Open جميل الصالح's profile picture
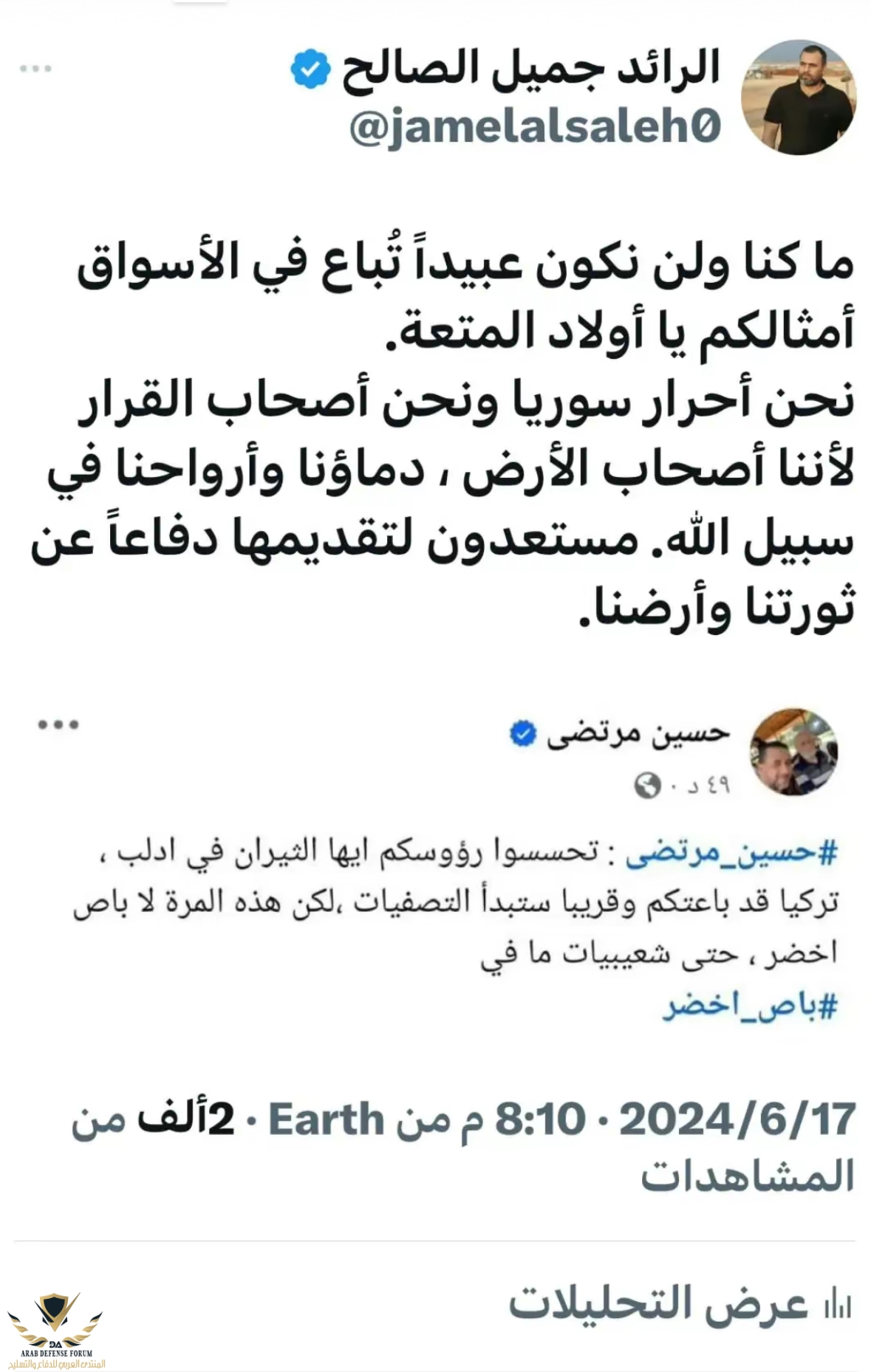This screenshot has height=1372, width=871. click(798, 97)
